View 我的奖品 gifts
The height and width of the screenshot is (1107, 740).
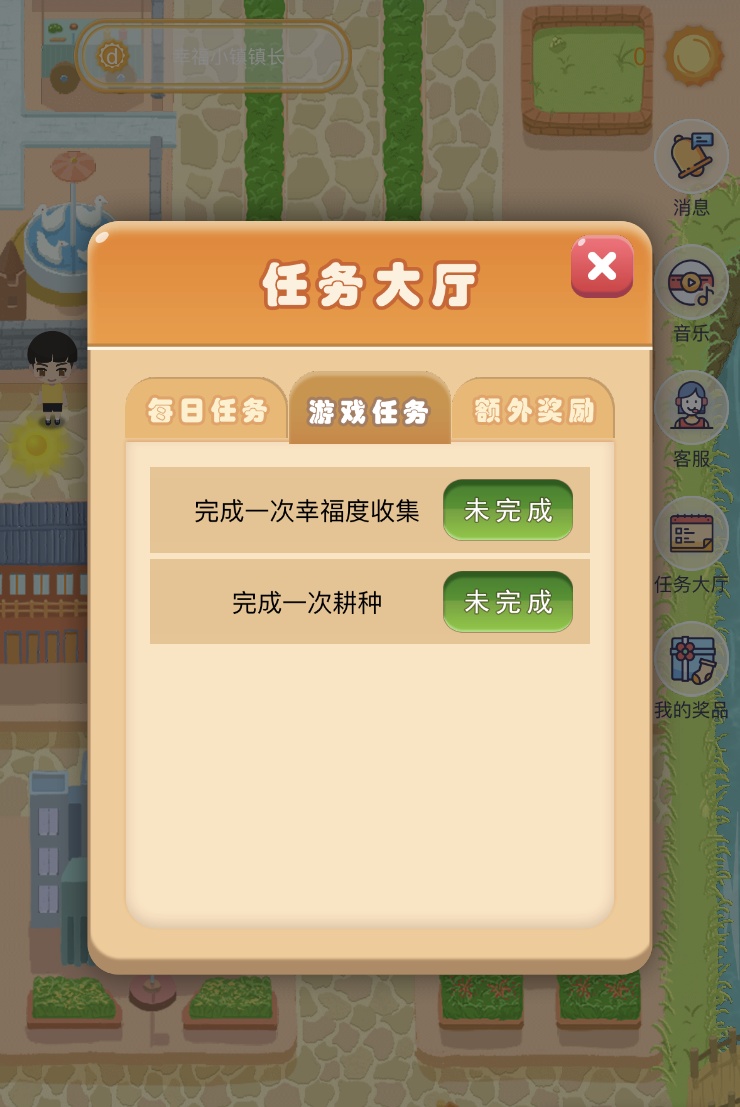691,662
